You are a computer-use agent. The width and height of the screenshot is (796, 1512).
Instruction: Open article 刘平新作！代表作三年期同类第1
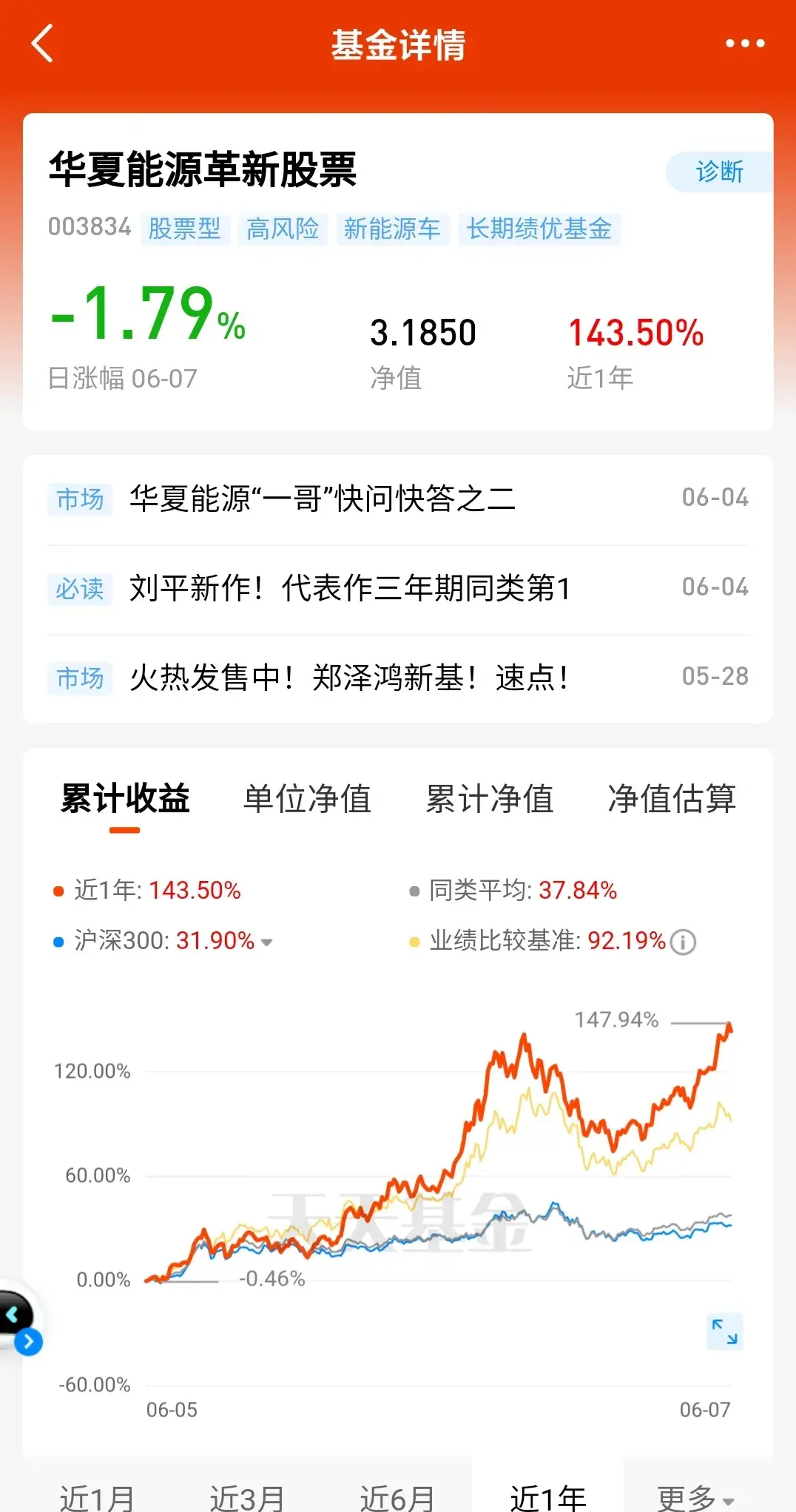[x=398, y=589]
